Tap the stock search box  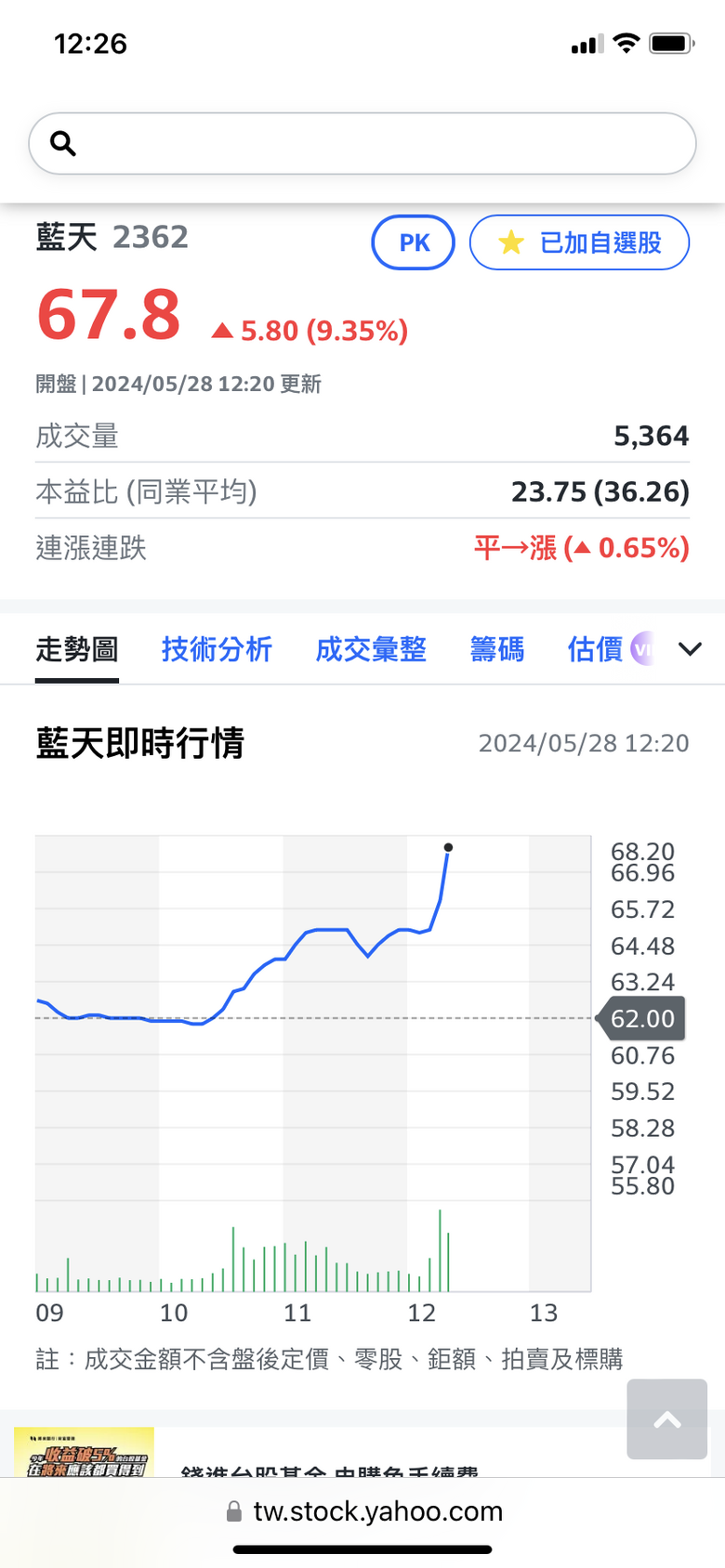[x=362, y=143]
